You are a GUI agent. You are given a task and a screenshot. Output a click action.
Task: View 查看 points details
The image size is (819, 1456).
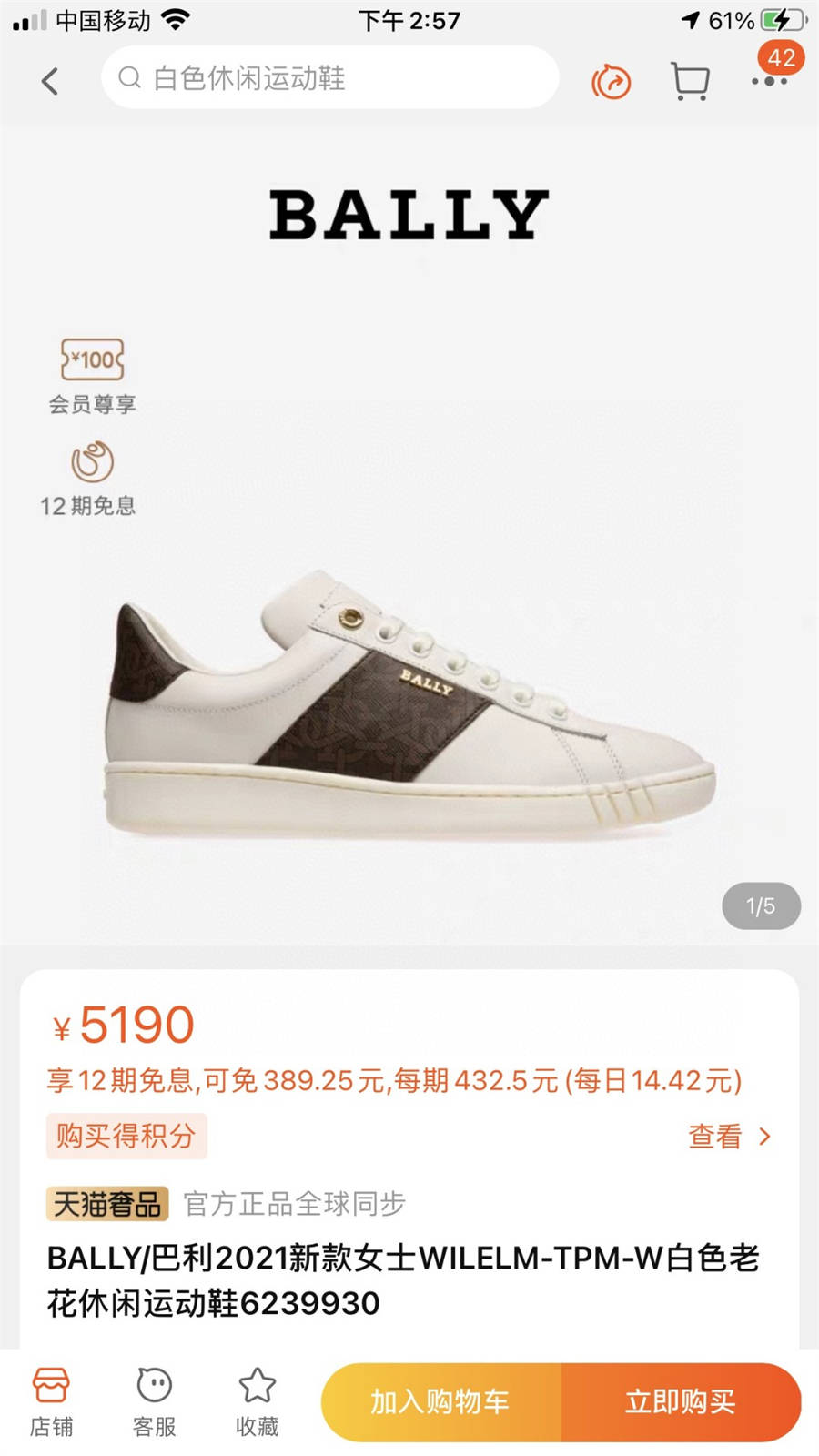[729, 1136]
